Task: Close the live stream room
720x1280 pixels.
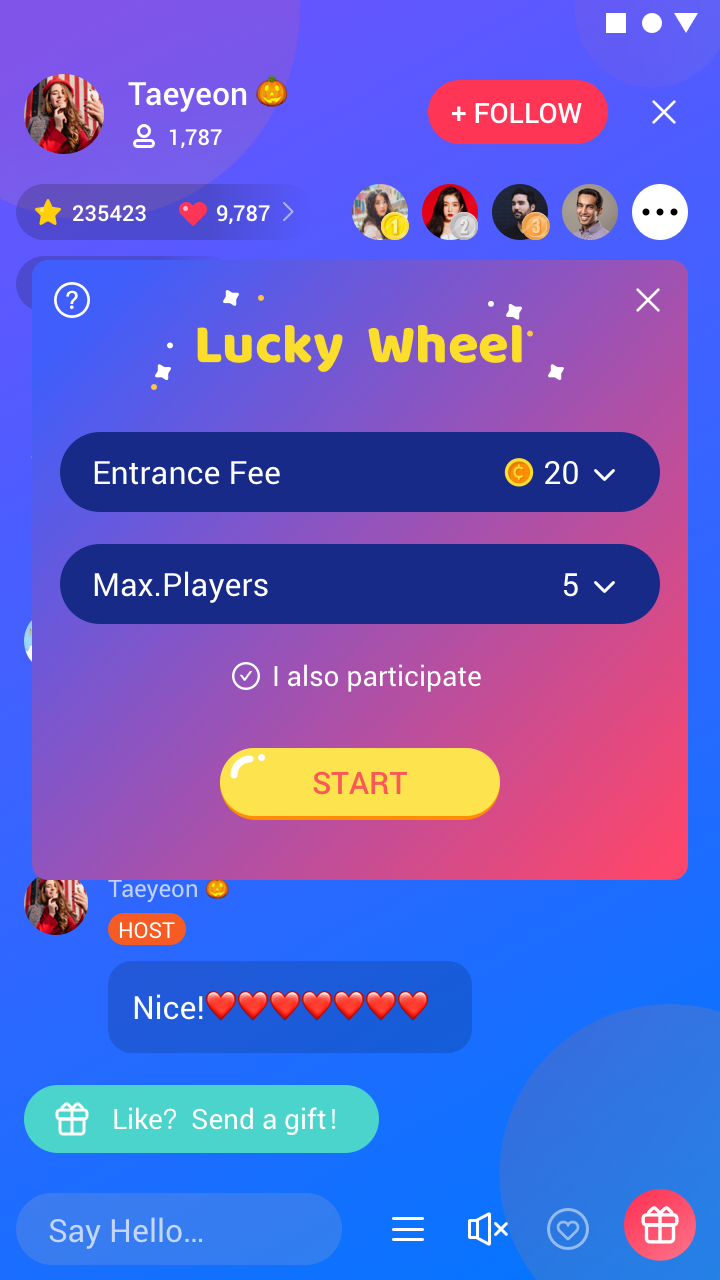Action: point(664,112)
